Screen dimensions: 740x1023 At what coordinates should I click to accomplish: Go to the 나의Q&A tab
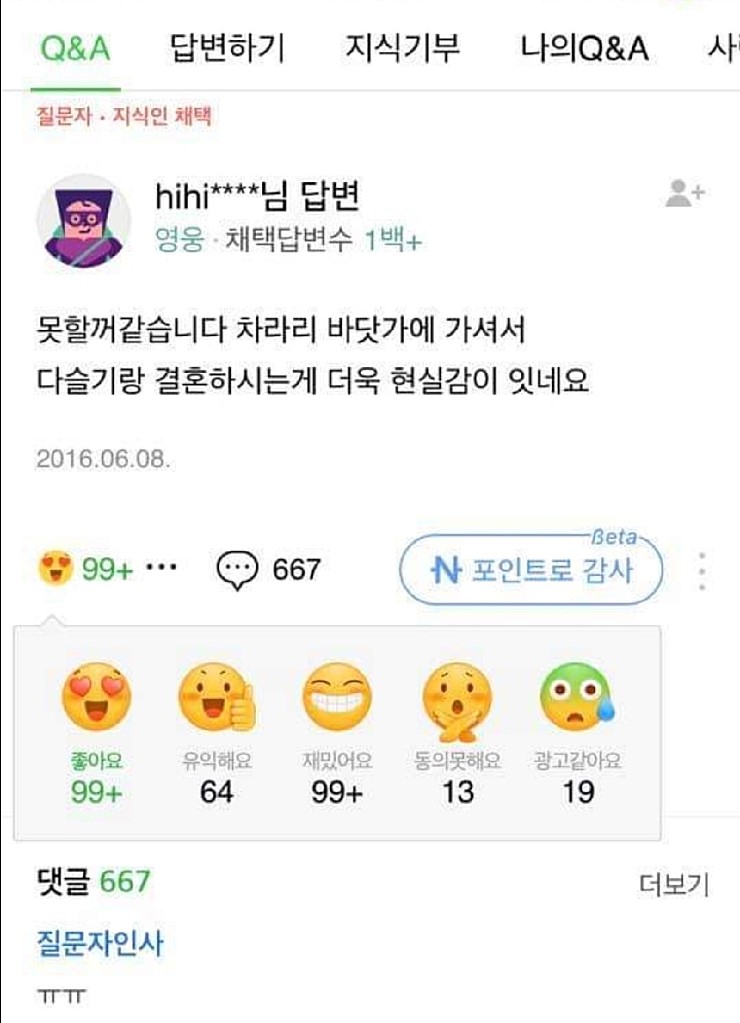pyautogui.click(x=585, y=49)
